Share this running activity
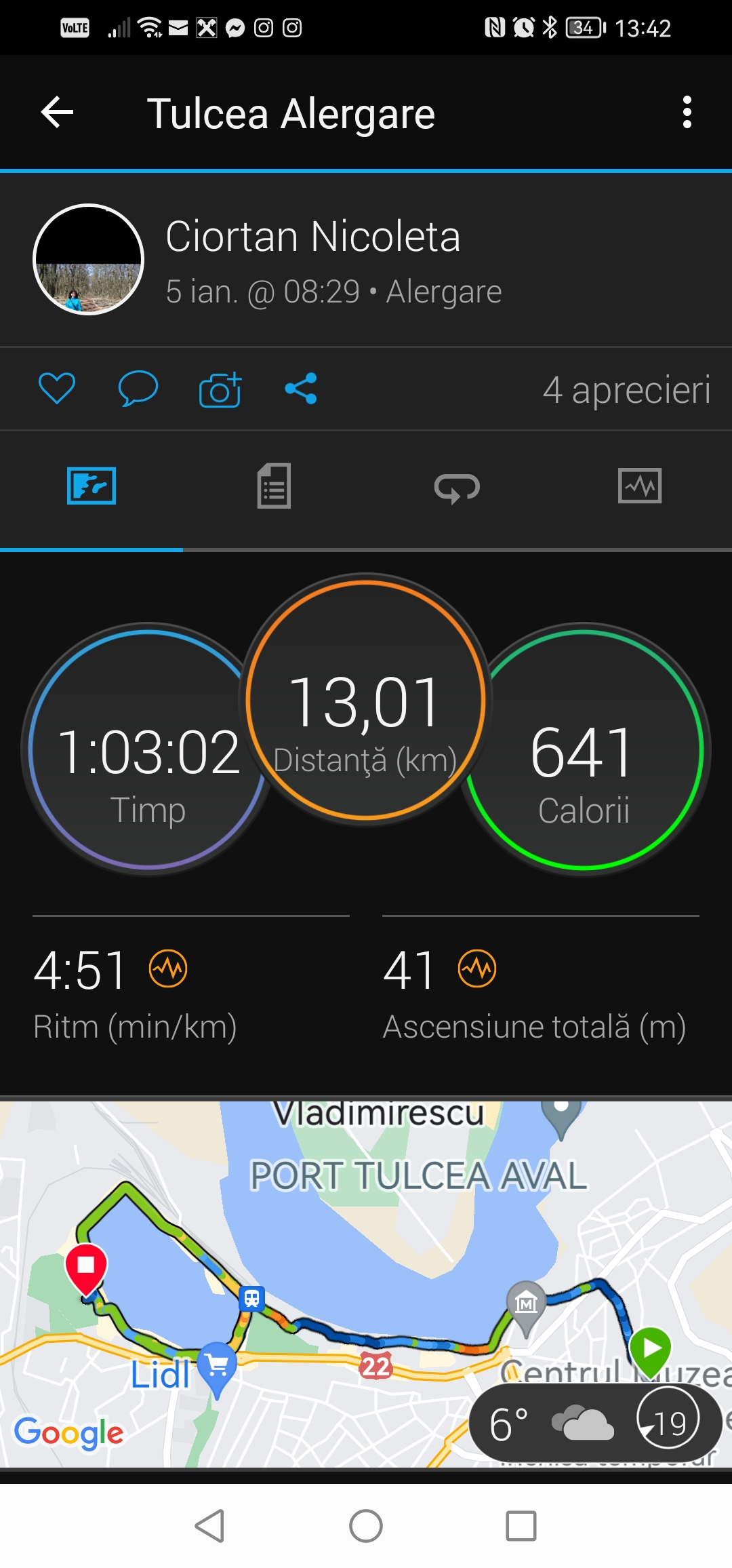This screenshot has height=1568, width=732. [x=301, y=389]
